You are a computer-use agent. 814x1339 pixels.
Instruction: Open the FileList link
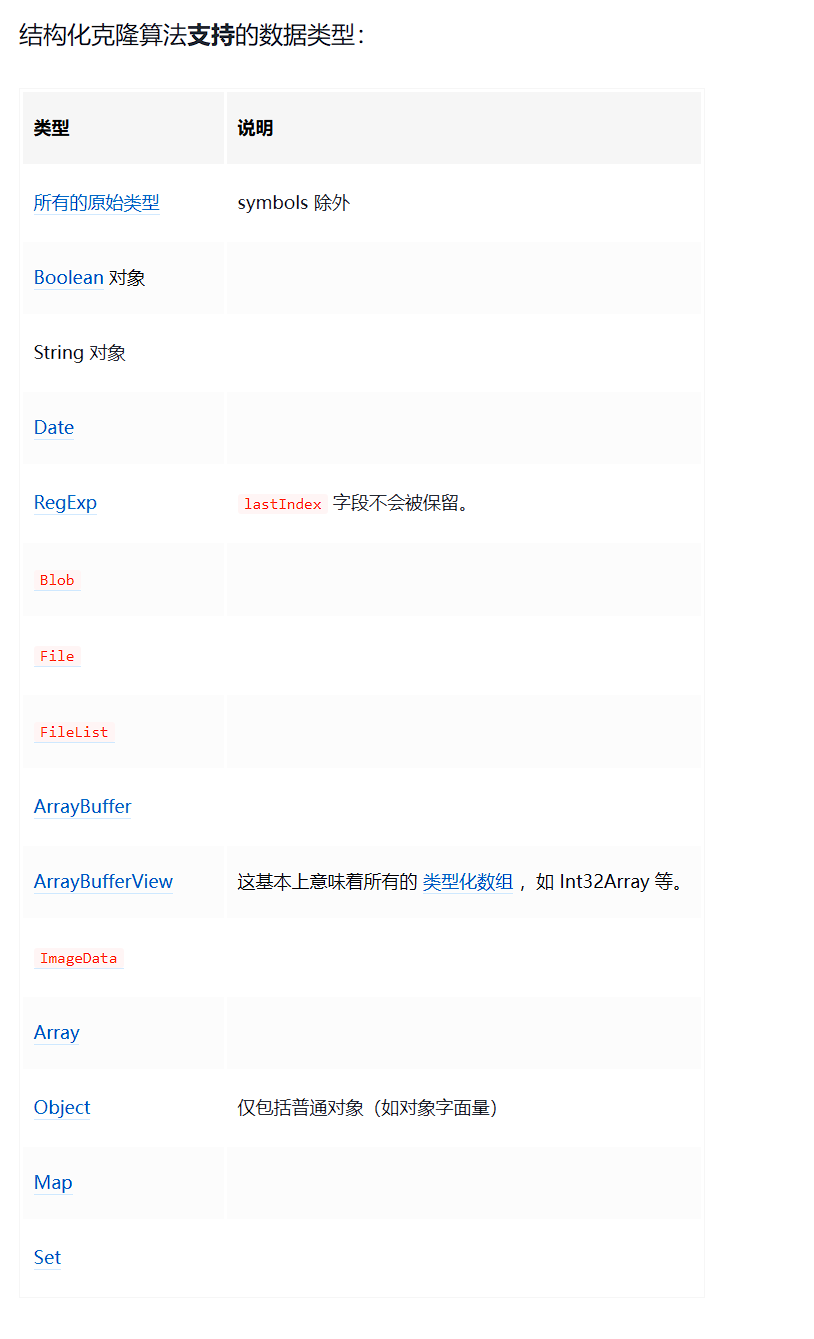[x=74, y=732]
